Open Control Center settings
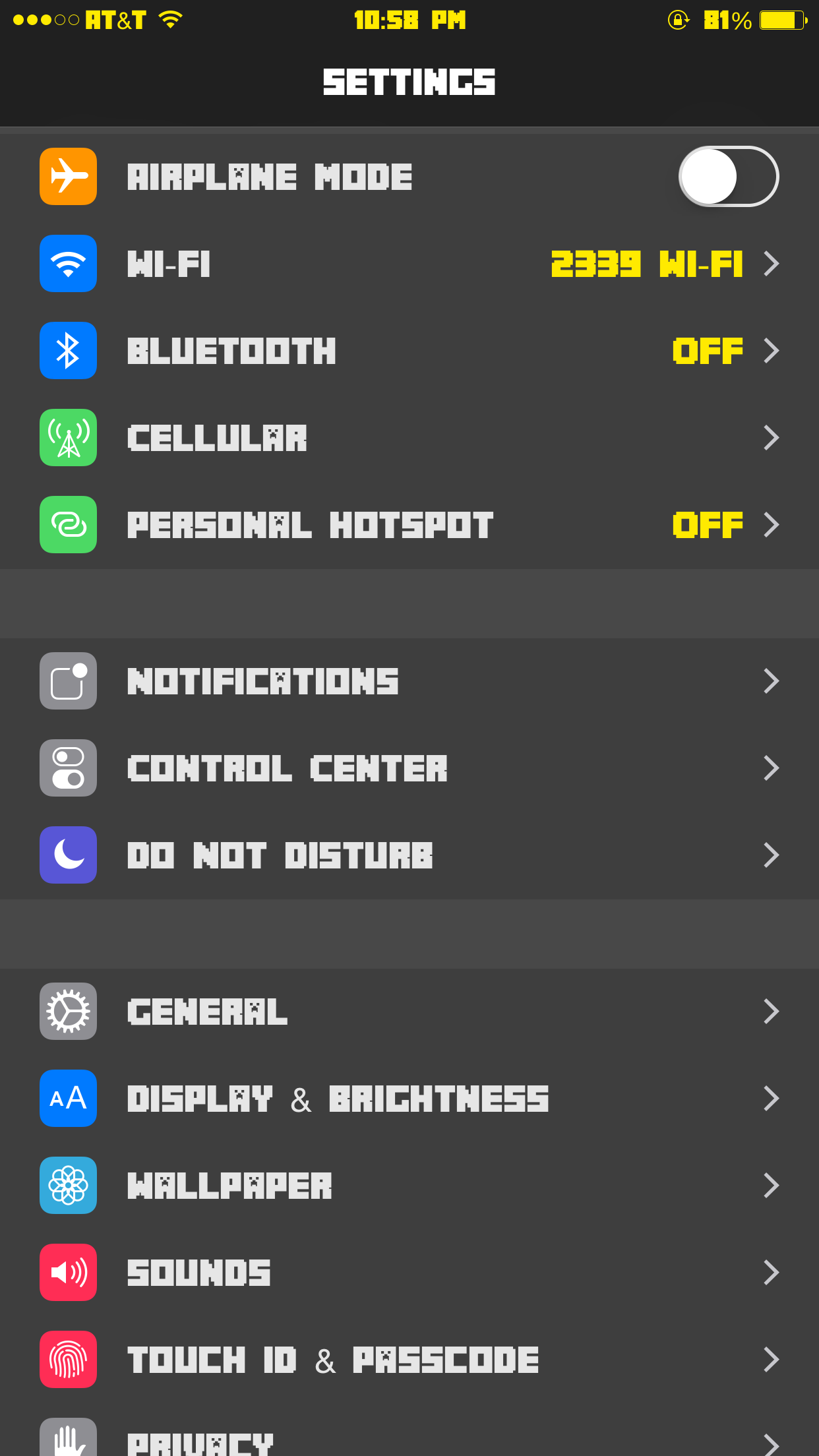 409,768
